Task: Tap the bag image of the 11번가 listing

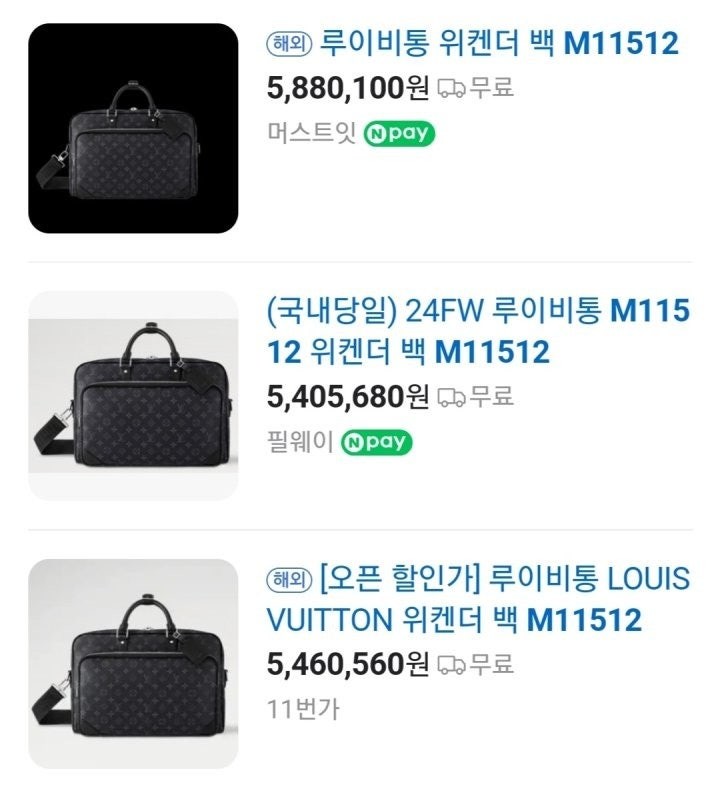Action: [133, 664]
